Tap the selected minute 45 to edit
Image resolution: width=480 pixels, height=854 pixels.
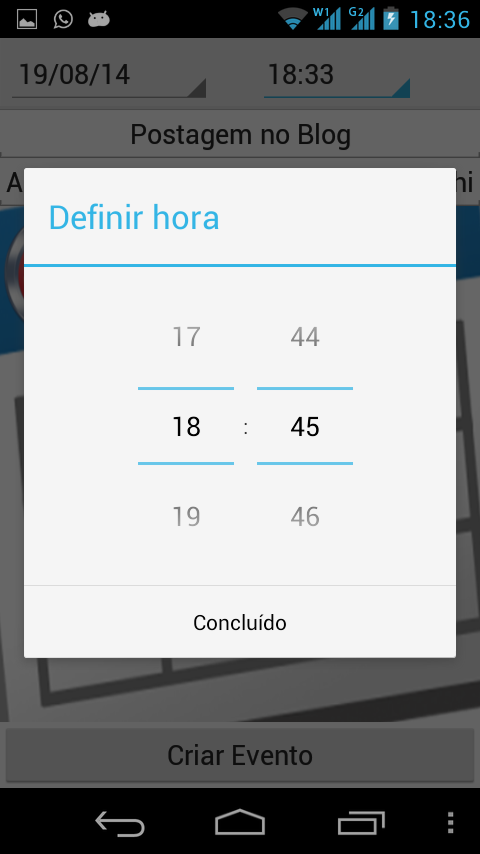tap(305, 426)
